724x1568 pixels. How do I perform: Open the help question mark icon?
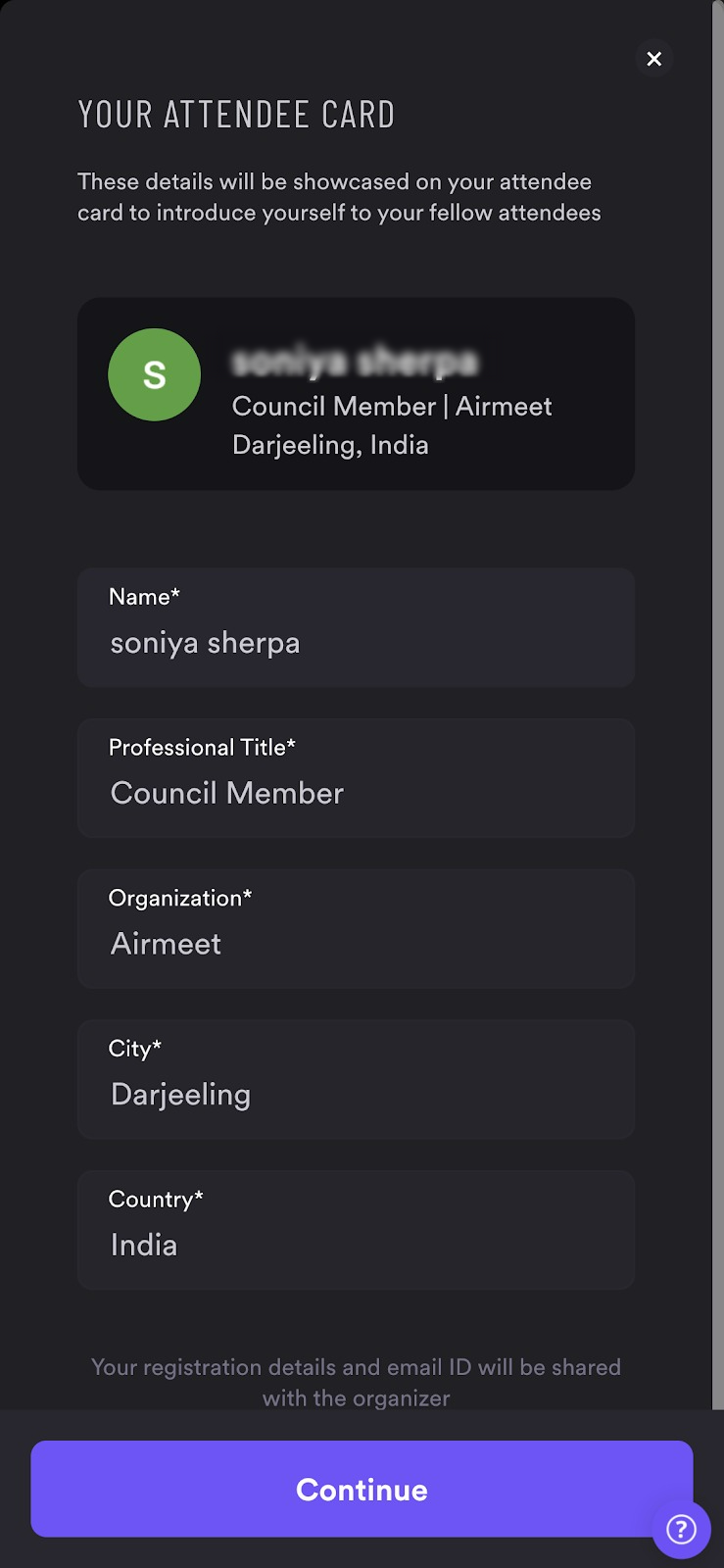pos(681,1529)
